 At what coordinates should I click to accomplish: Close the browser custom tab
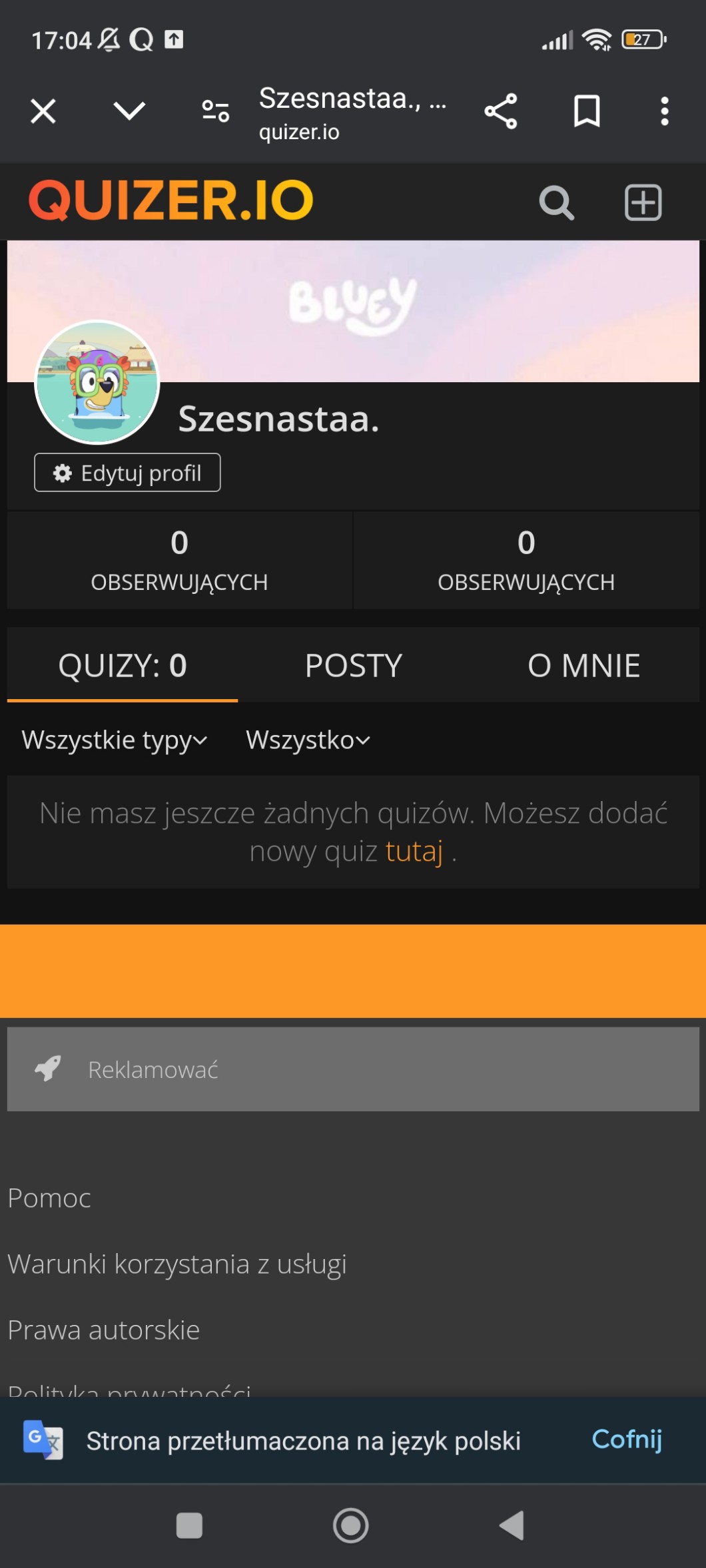pos(43,111)
